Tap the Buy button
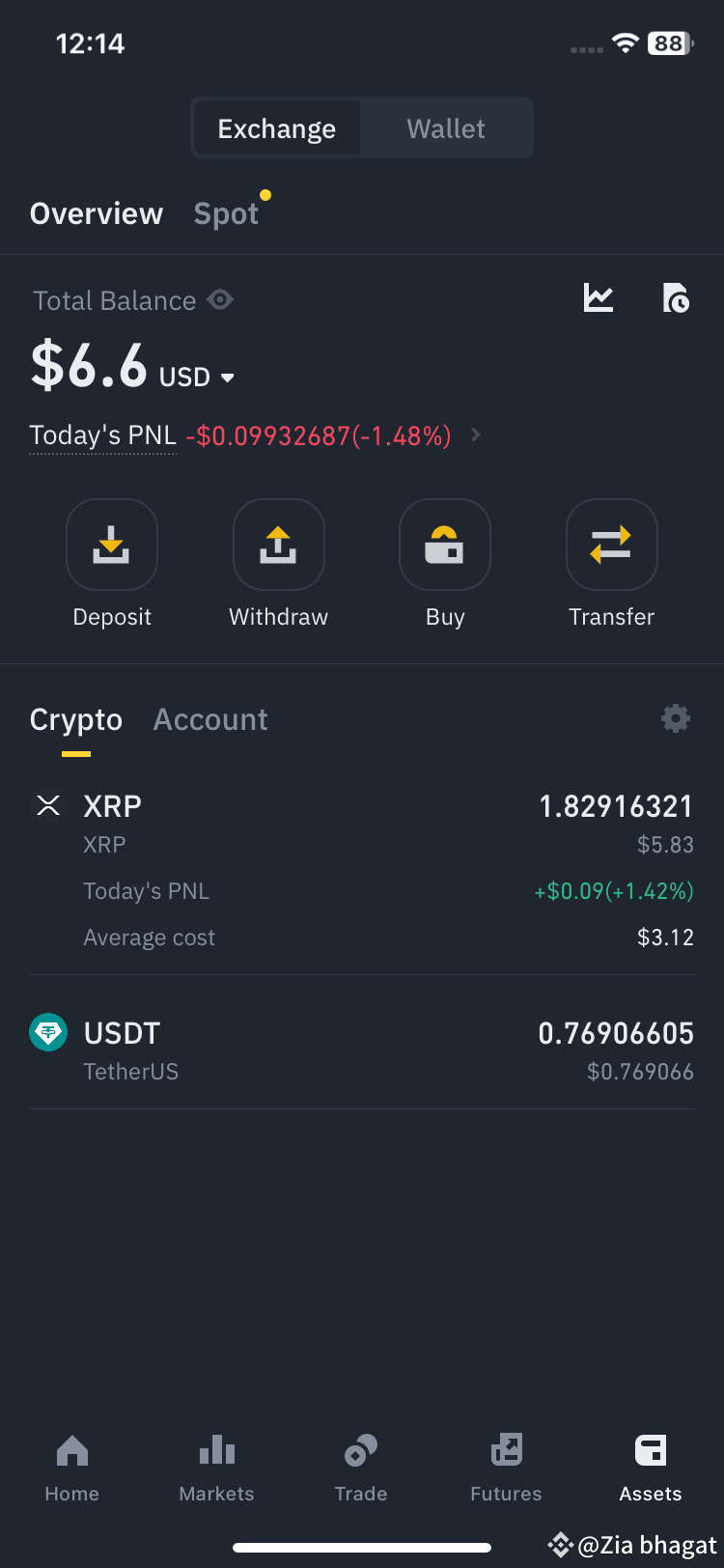724x1568 pixels. [x=445, y=565]
